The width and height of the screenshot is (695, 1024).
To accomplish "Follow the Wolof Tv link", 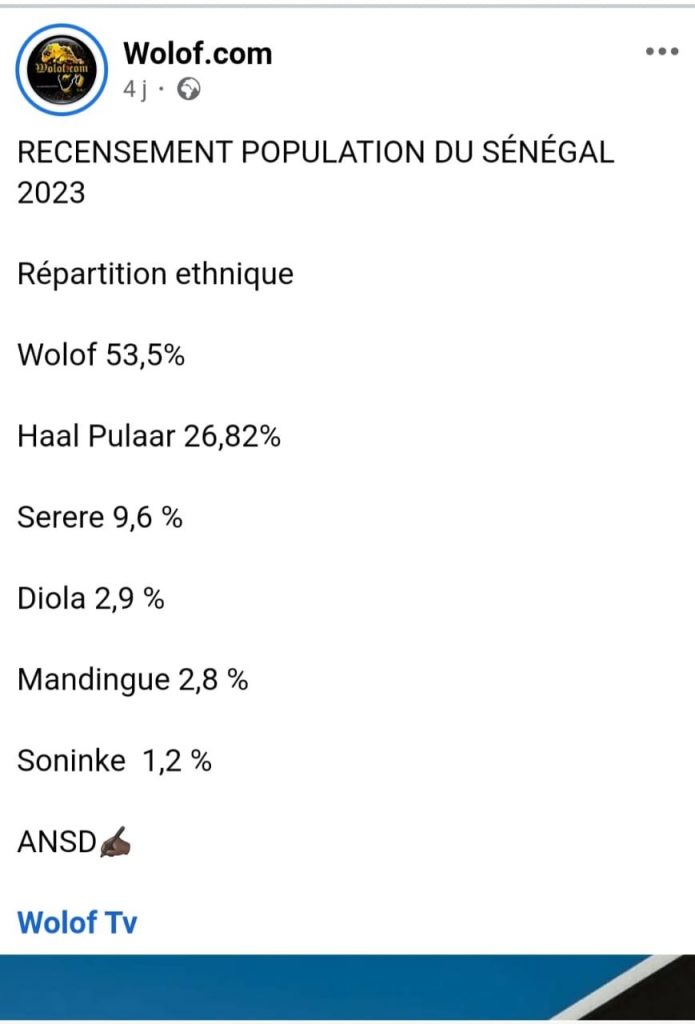I will coord(77,921).
